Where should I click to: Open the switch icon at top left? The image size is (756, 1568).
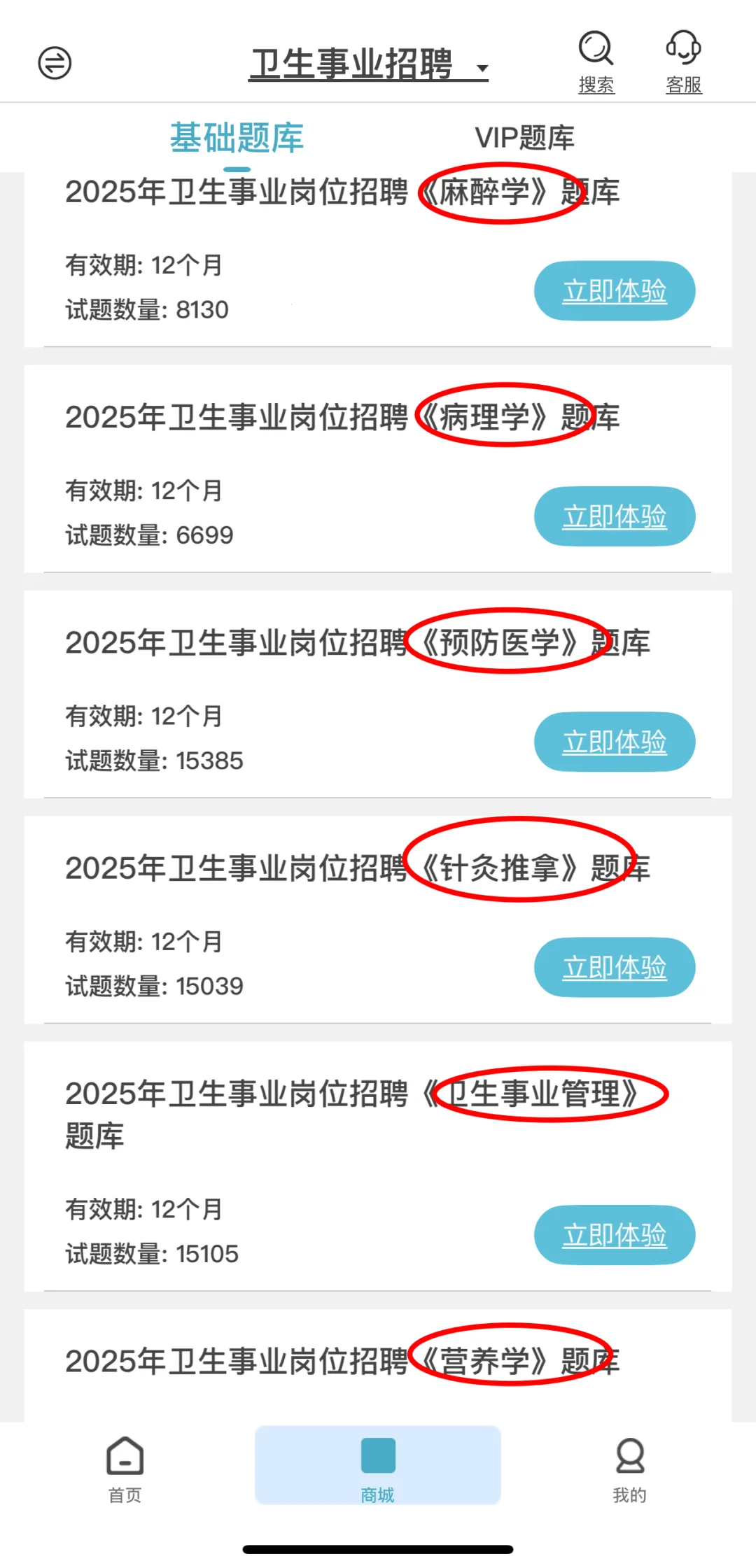[55, 63]
